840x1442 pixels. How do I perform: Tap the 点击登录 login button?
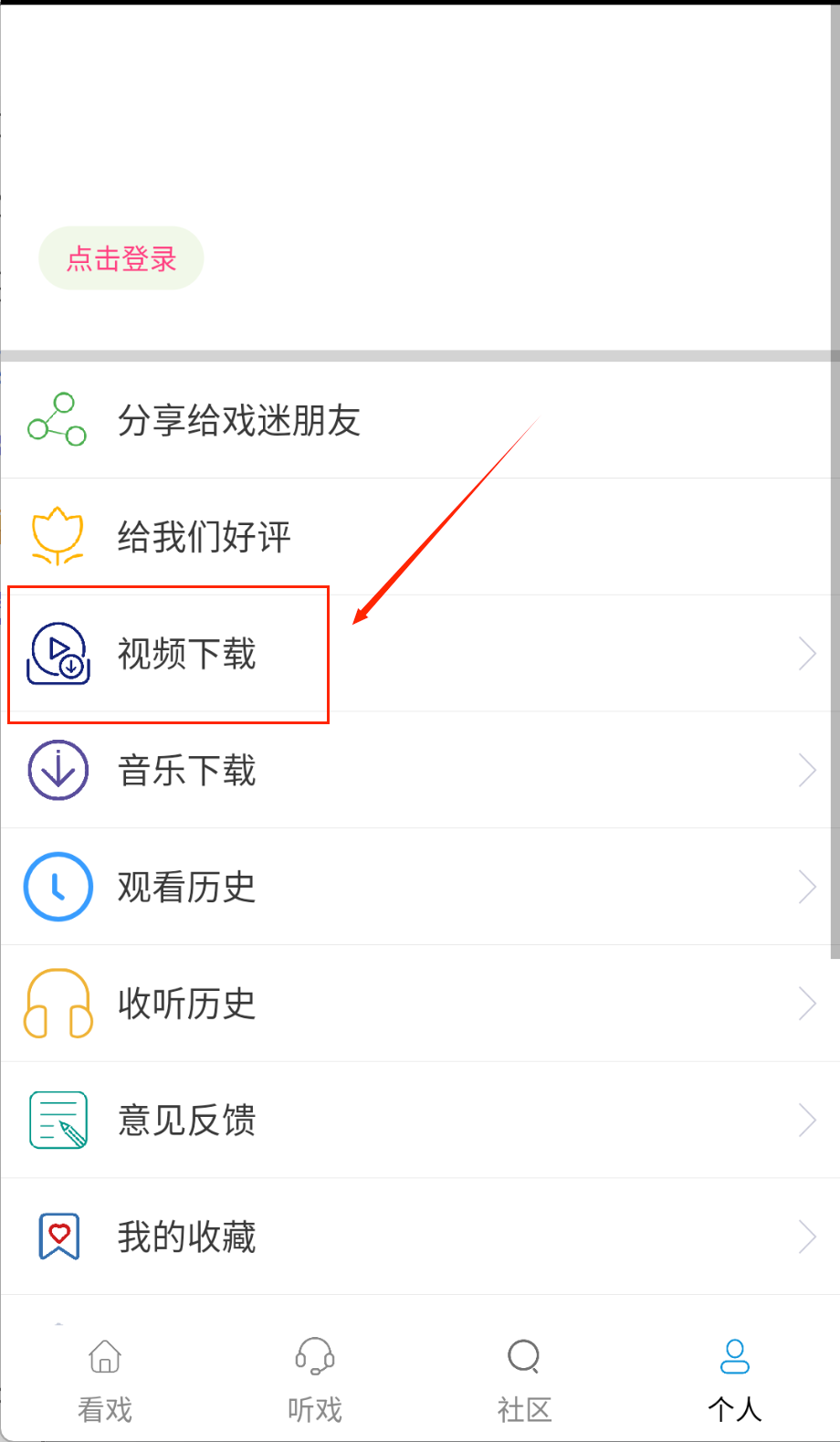pyautogui.click(x=120, y=258)
